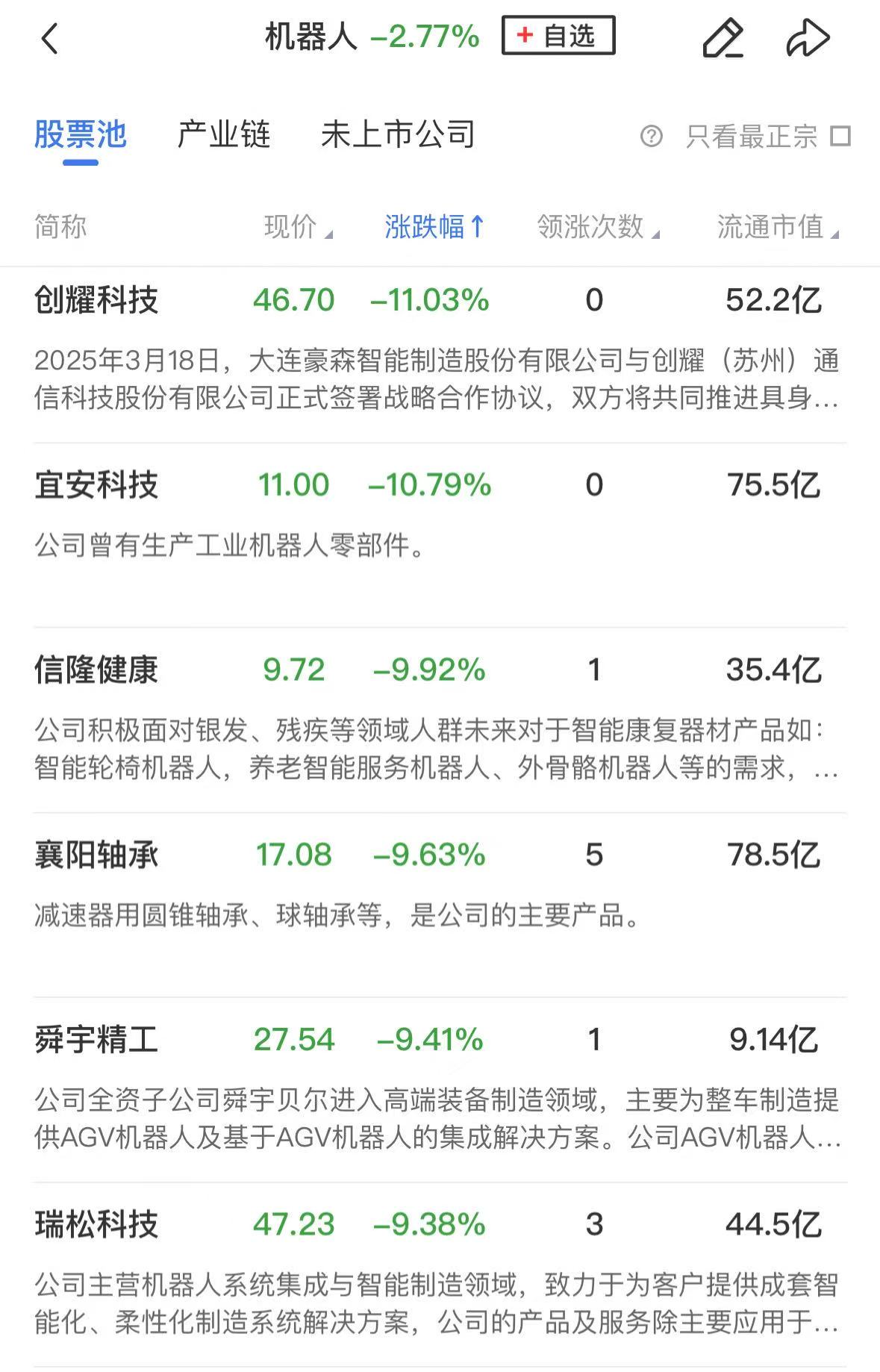Toggle sorting by 涨跌幅
Image resolution: width=880 pixels, height=1372 pixels.
pyautogui.click(x=434, y=227)
